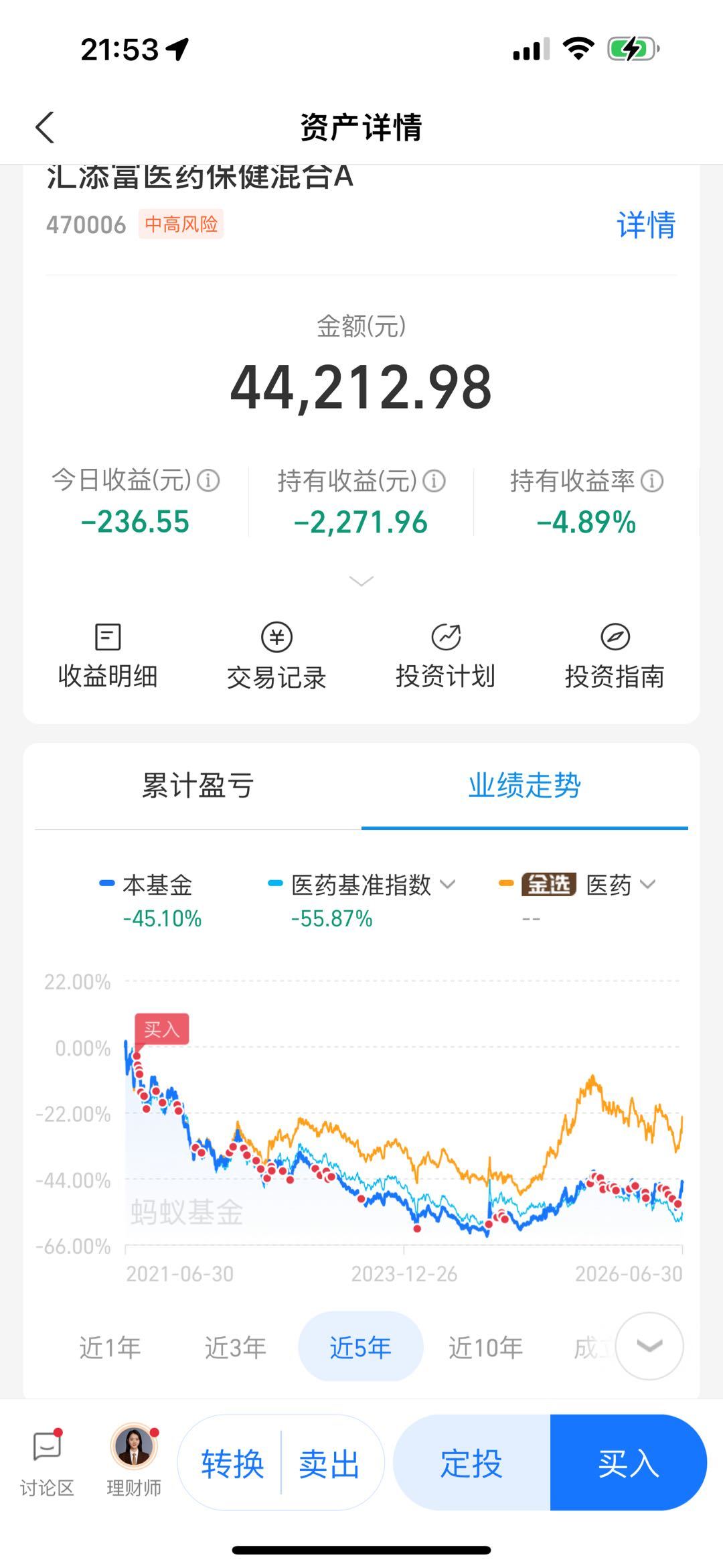Image resolution: width=723 pixels, height=1568 pixels.
Task: Tap the 买入 button to buy more
Action: pos(628,1463)
